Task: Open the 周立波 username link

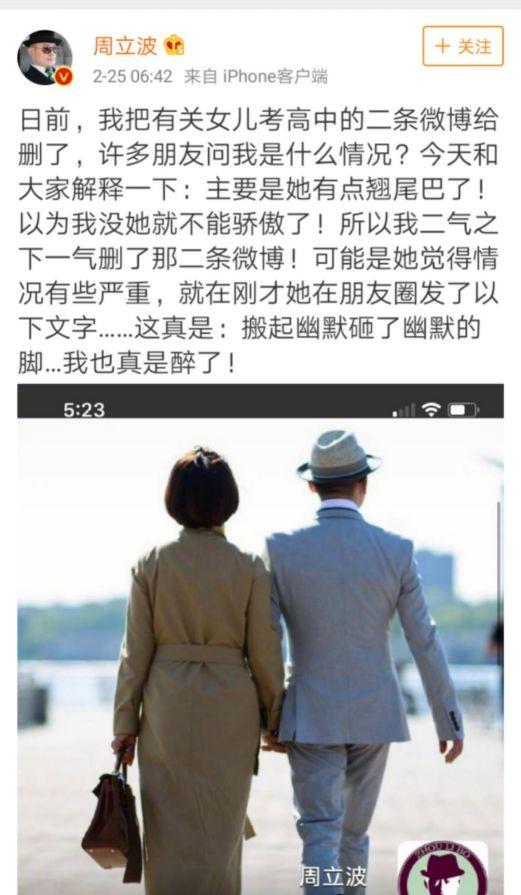Action: point(125,46)
